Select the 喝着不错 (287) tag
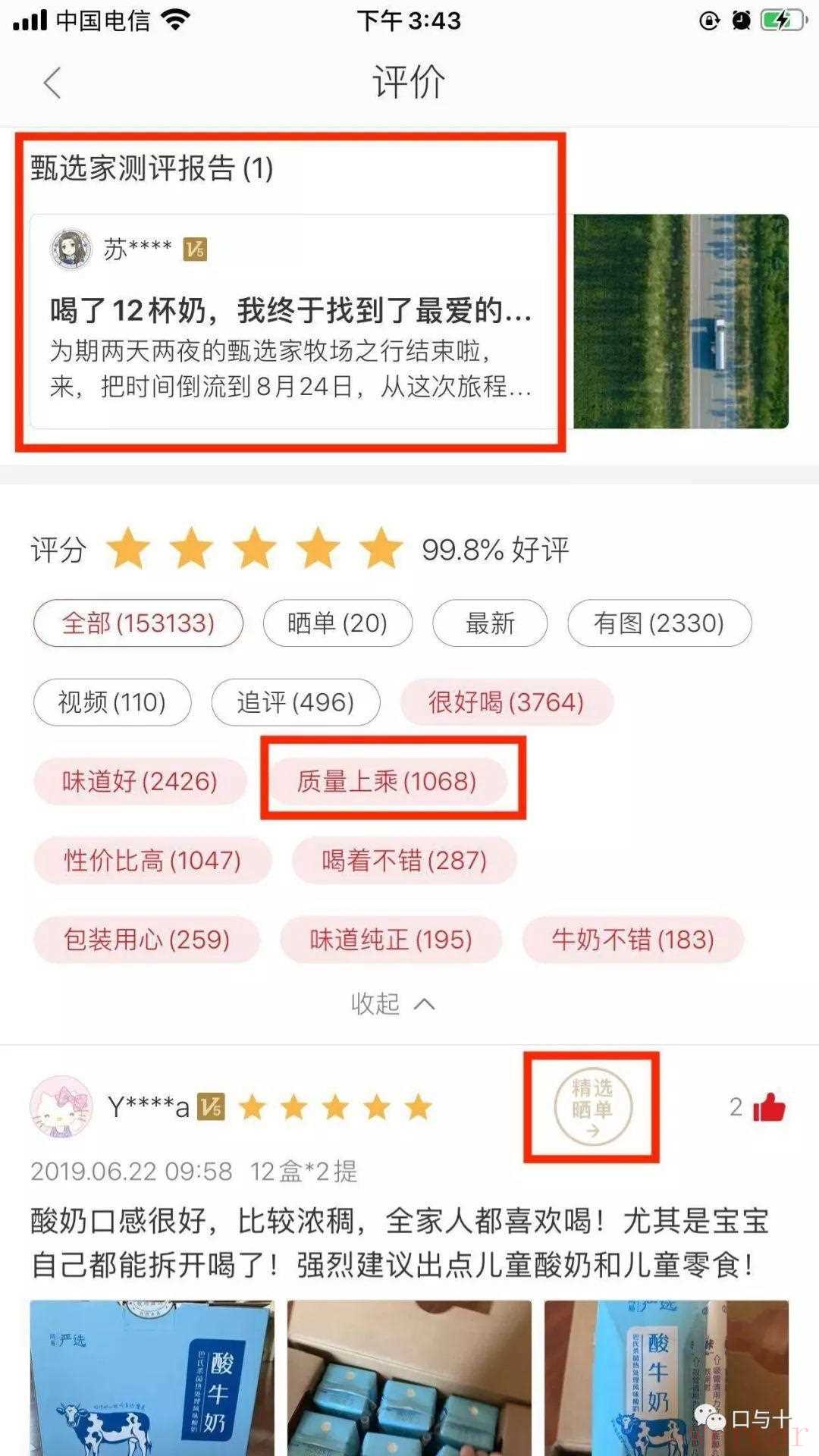The image size is (819, 1456). (x=404, y=861)
